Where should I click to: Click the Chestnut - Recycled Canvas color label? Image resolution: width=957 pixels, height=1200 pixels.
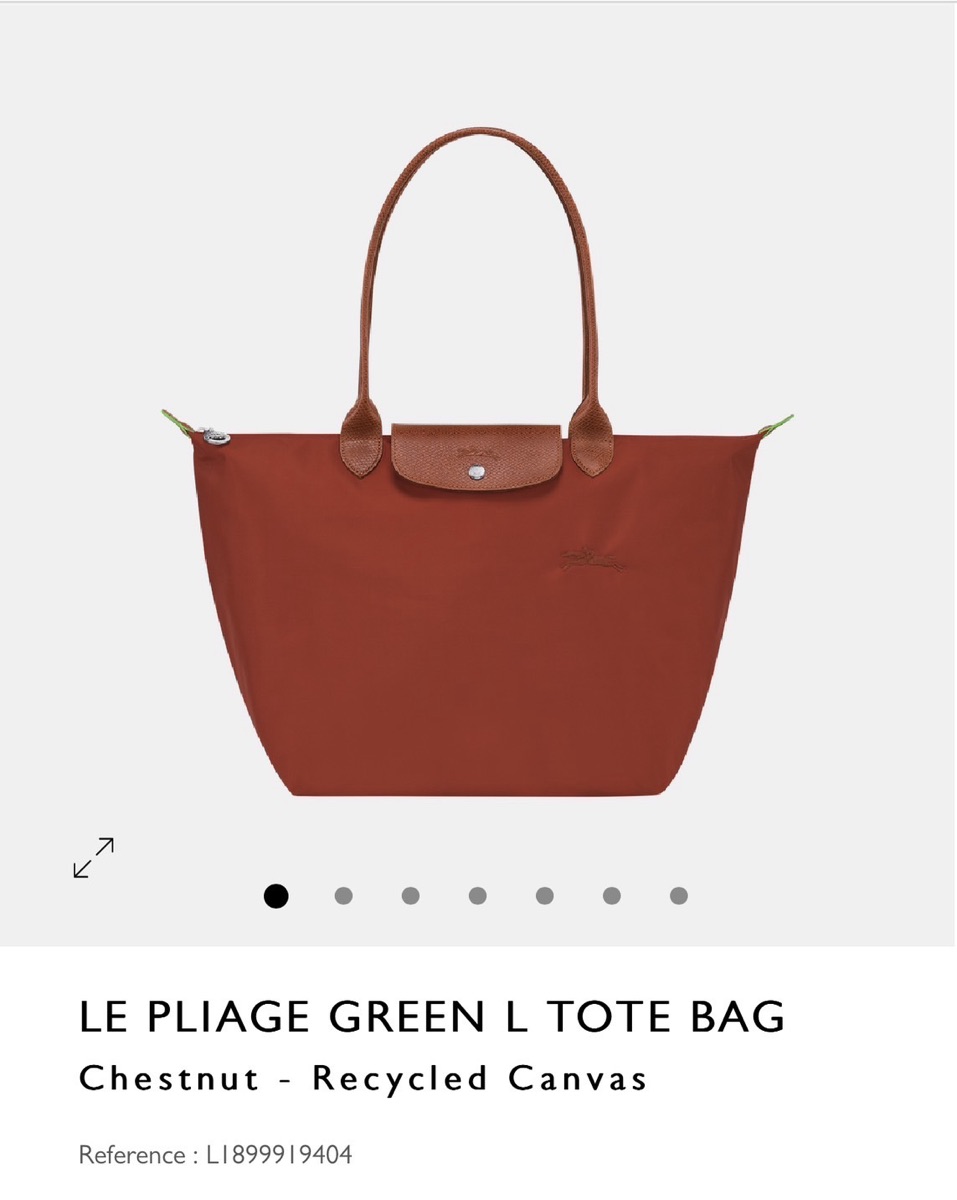[363, 1078]
